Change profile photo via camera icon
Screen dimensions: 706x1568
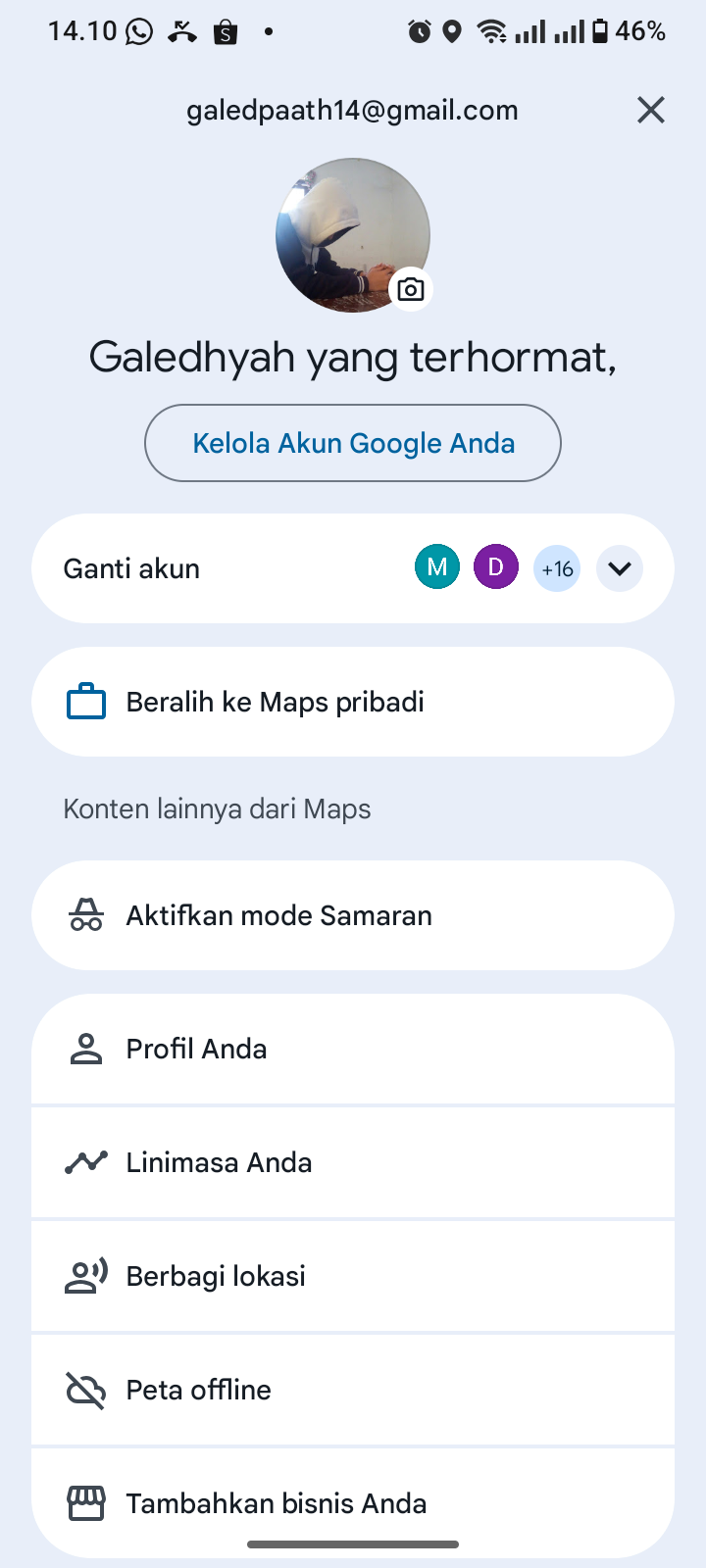411,289
